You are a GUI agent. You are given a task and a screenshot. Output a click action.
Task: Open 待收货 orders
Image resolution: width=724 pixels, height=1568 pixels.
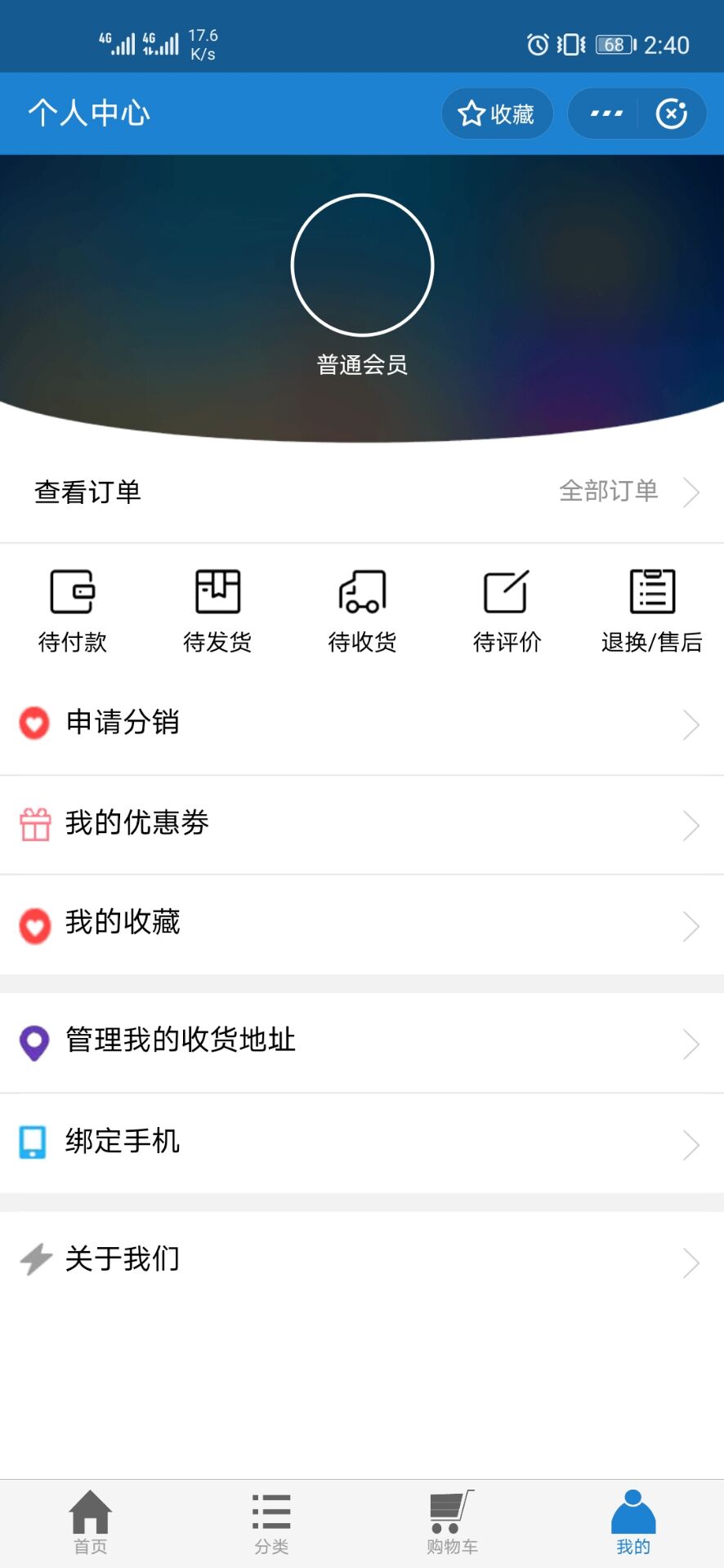(362, 611)
